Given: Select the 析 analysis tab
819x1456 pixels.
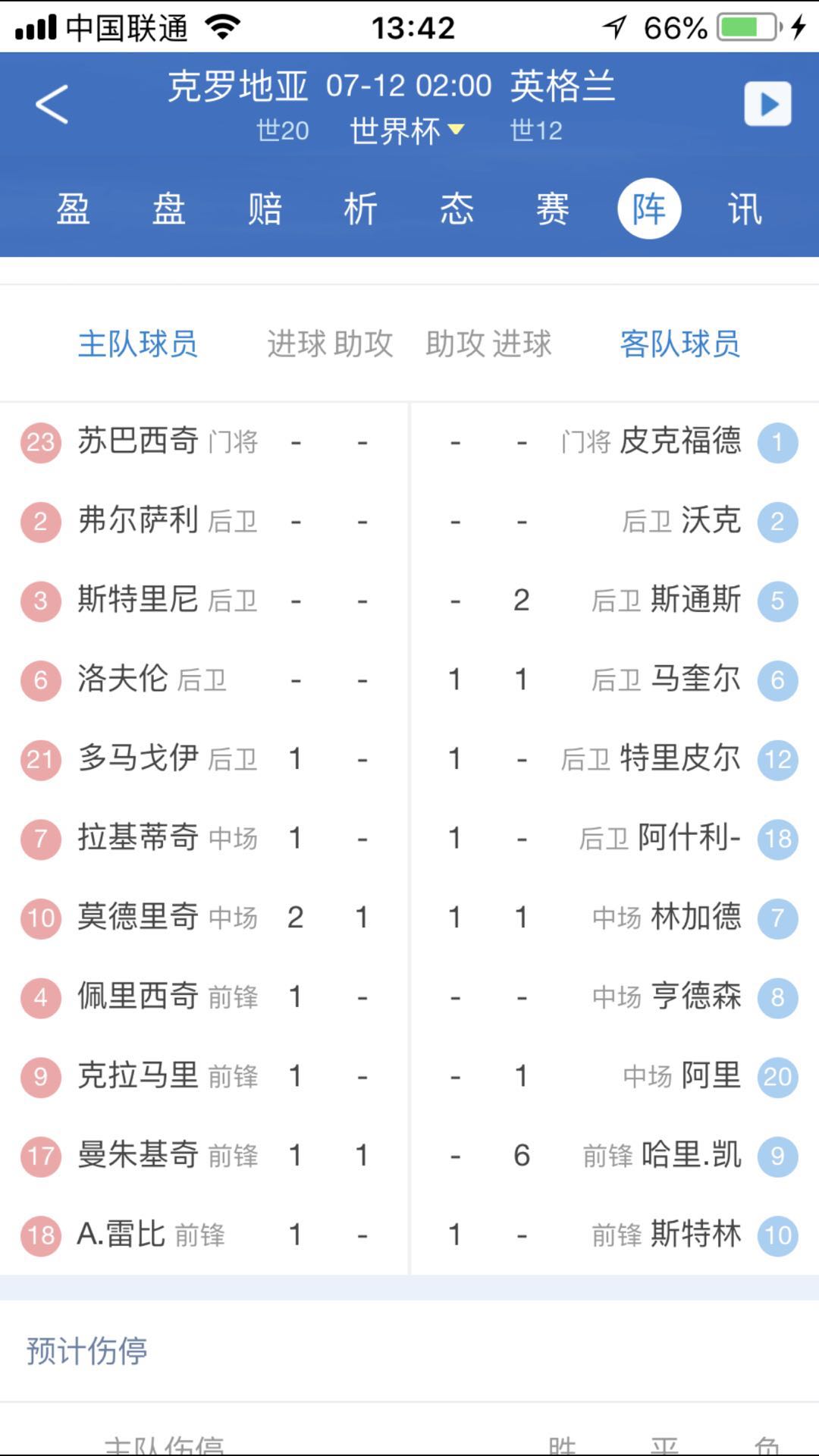Looking at the screenshot, I should (x=360, y=209).
